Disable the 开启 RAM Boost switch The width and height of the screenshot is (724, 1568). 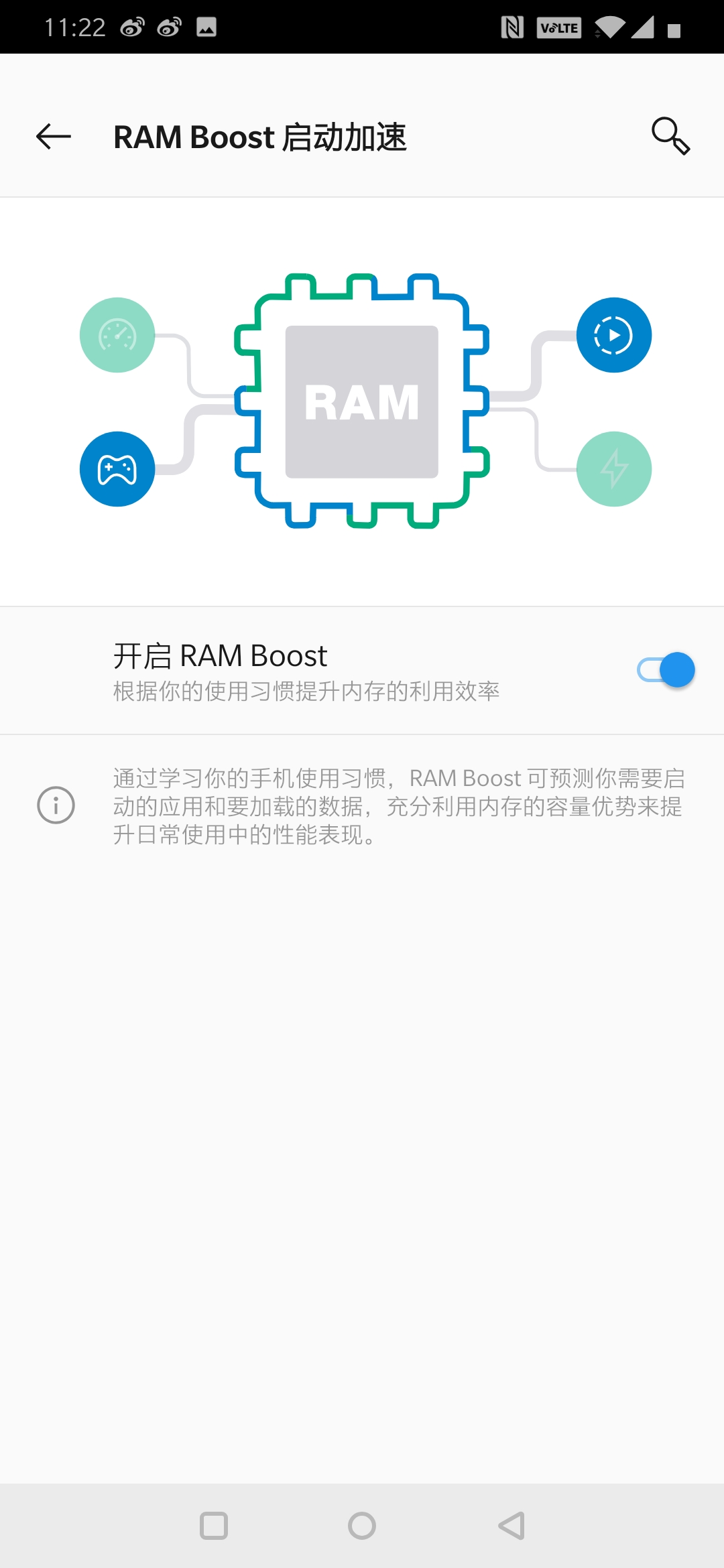point(666,670)
